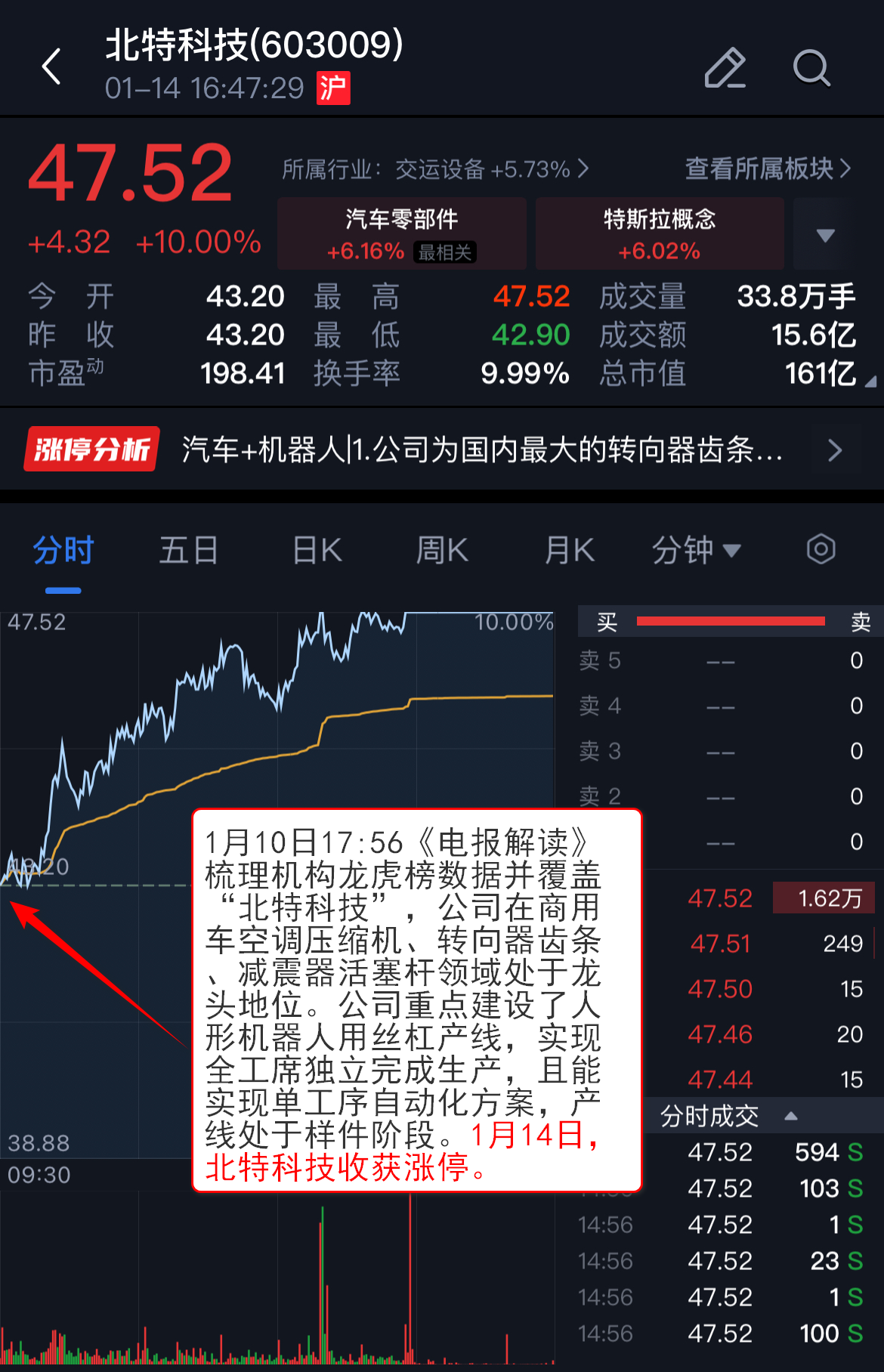Screen dimensions: 884x1372
Task: Switch to the 周K chart tab
Action: tap(443, 550)
